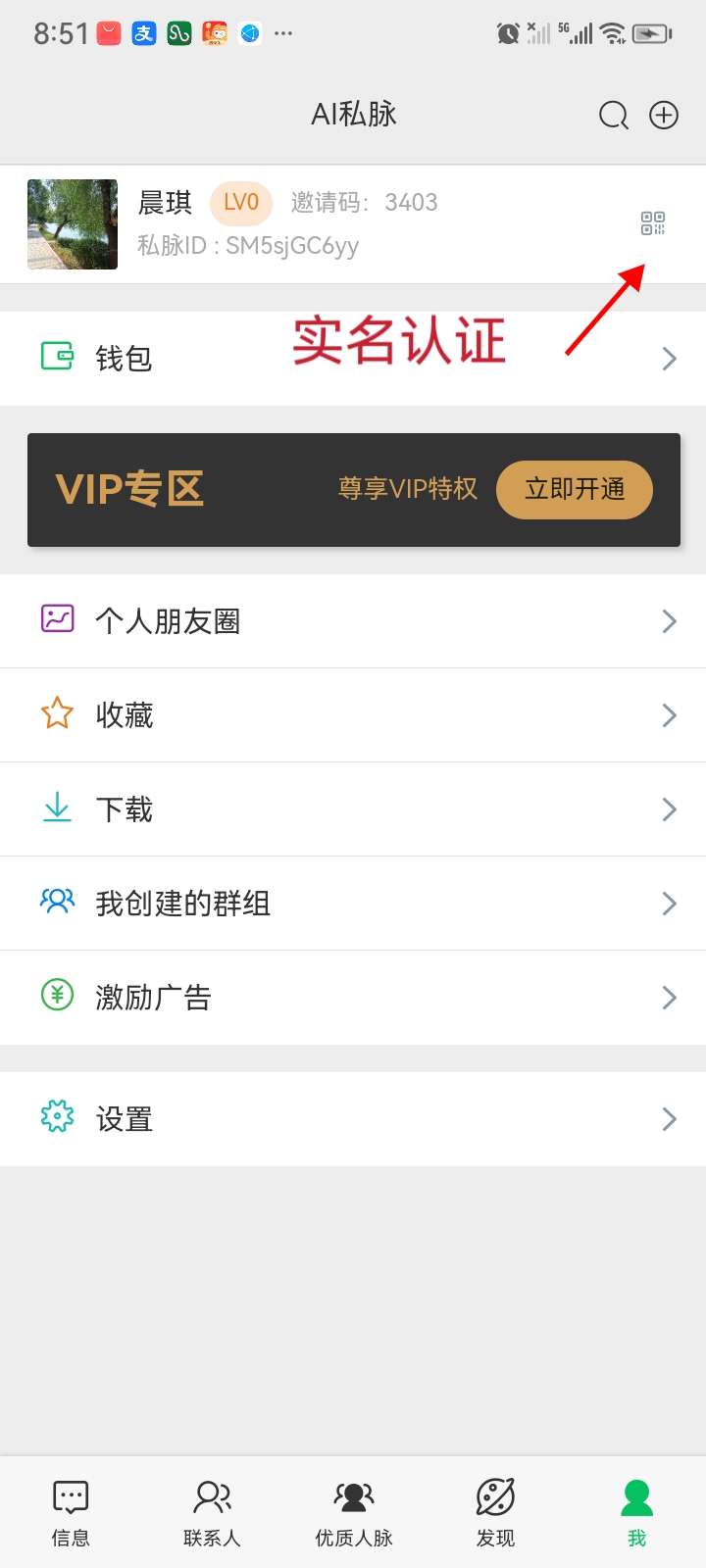The image size is (706, 1568).
Task: Tap the 立即开通 VIP button
Action: click(x=575, y=489)
